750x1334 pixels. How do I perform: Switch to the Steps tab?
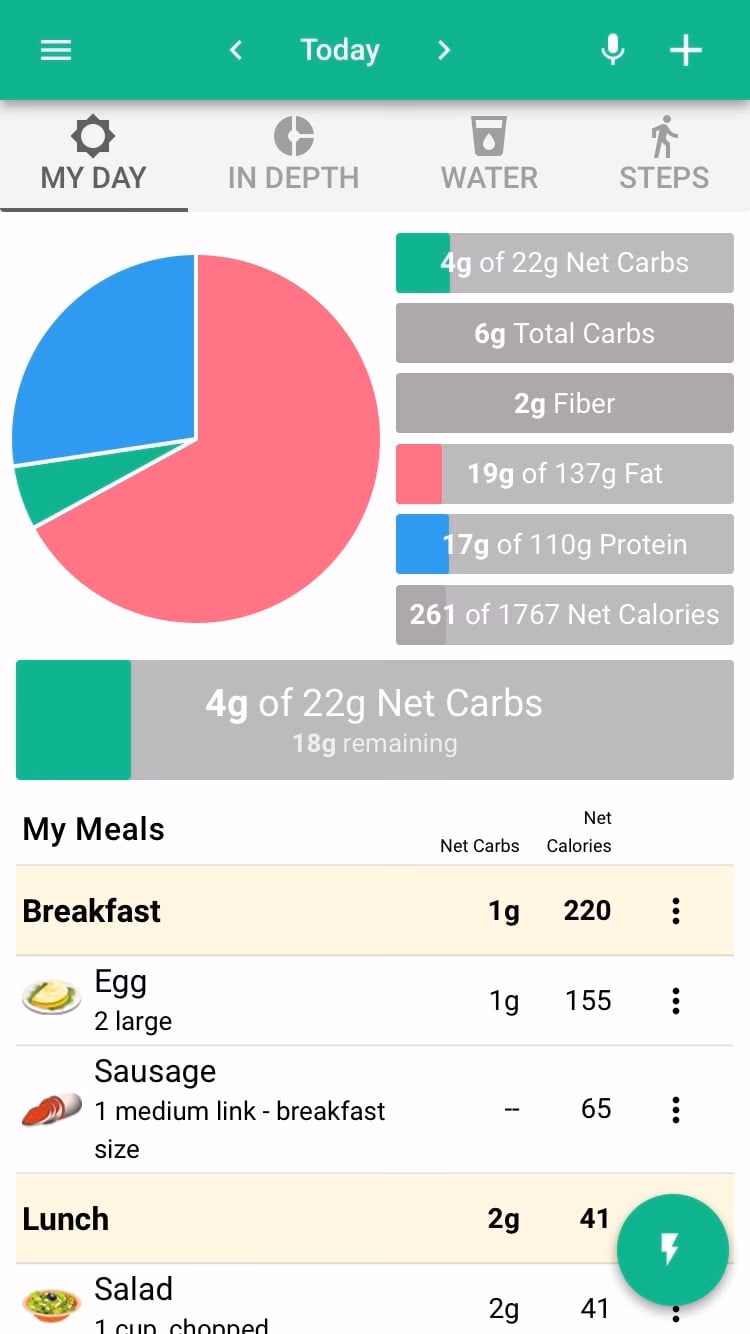point(664,155)
